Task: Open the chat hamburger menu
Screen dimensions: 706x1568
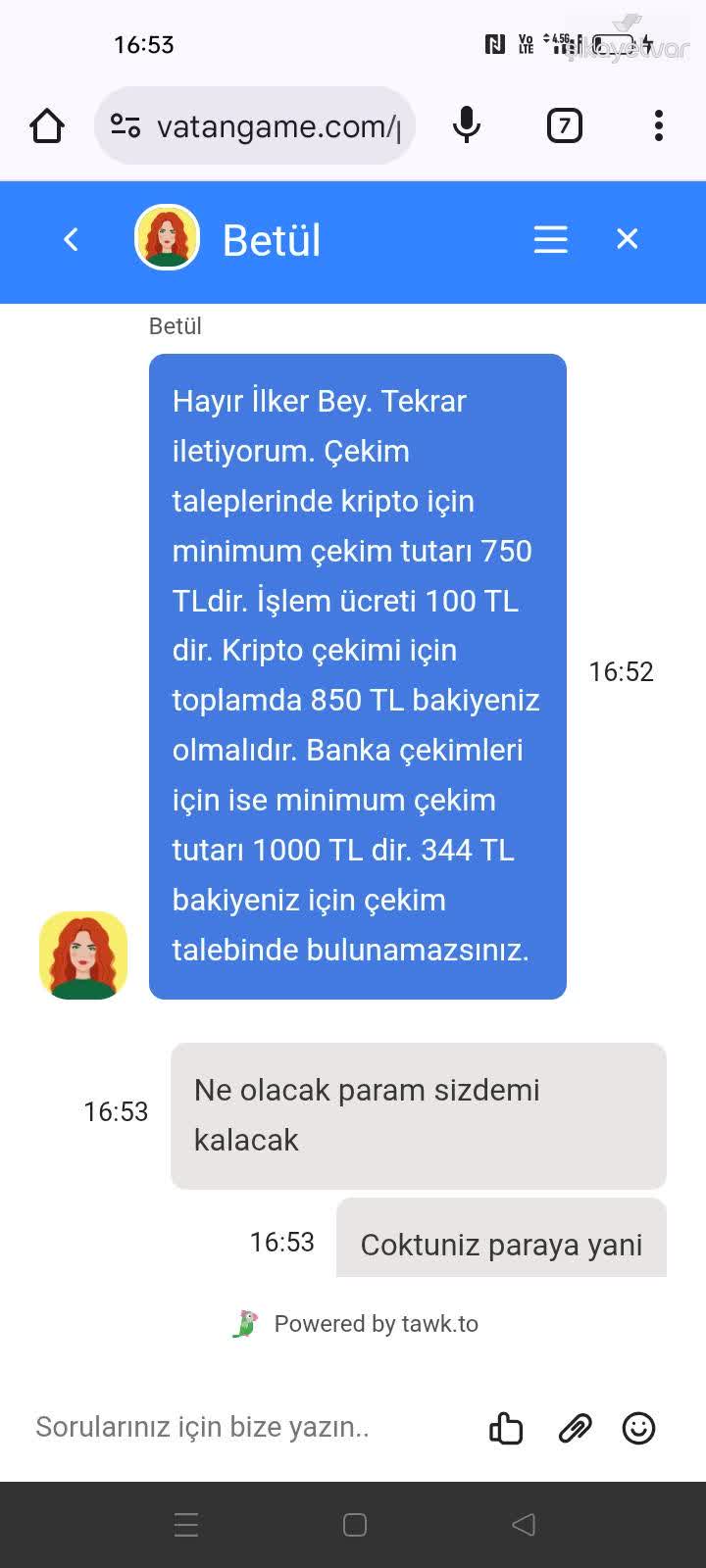Action: [x=550, y=239]
